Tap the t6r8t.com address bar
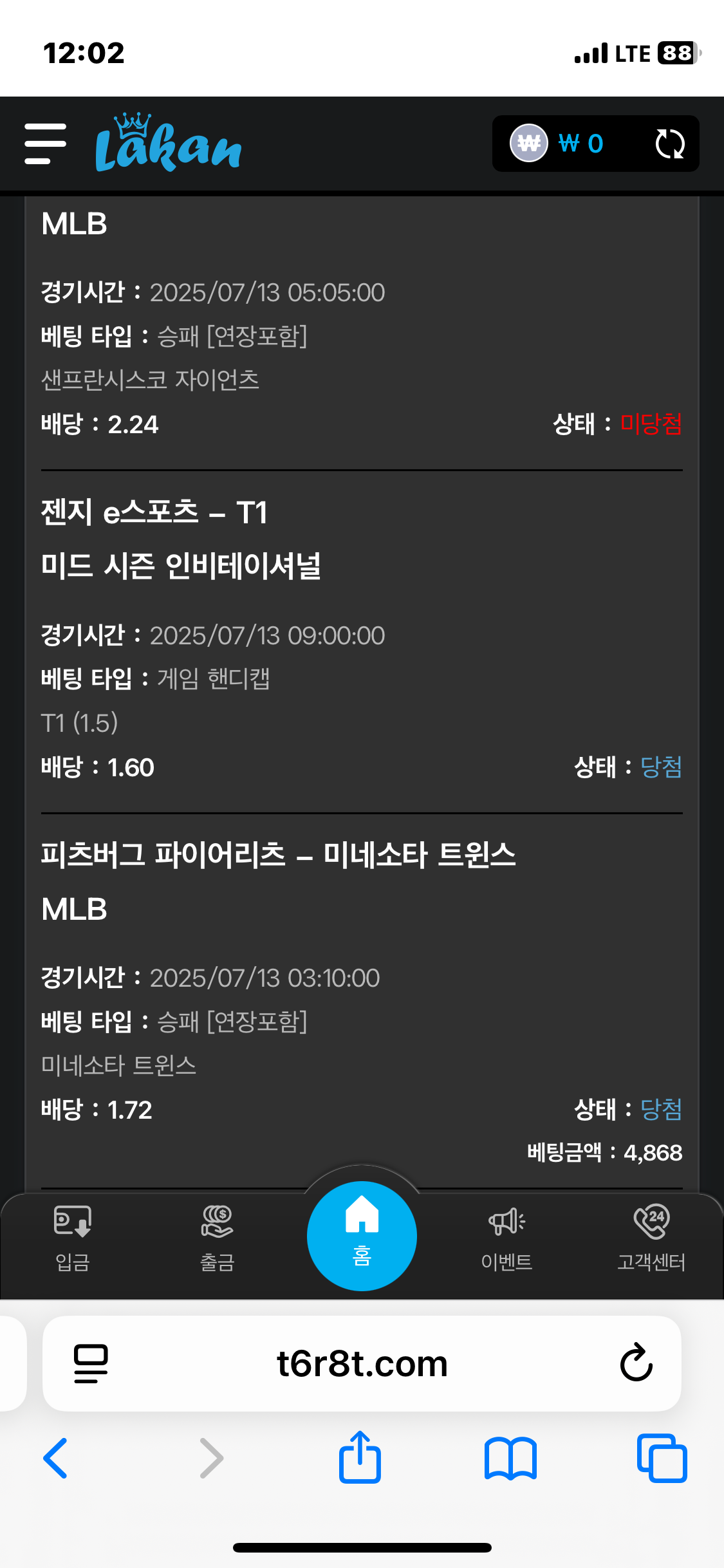Image resolution: width=724 pixels, height=1568 pixels. click(362, 1363)
